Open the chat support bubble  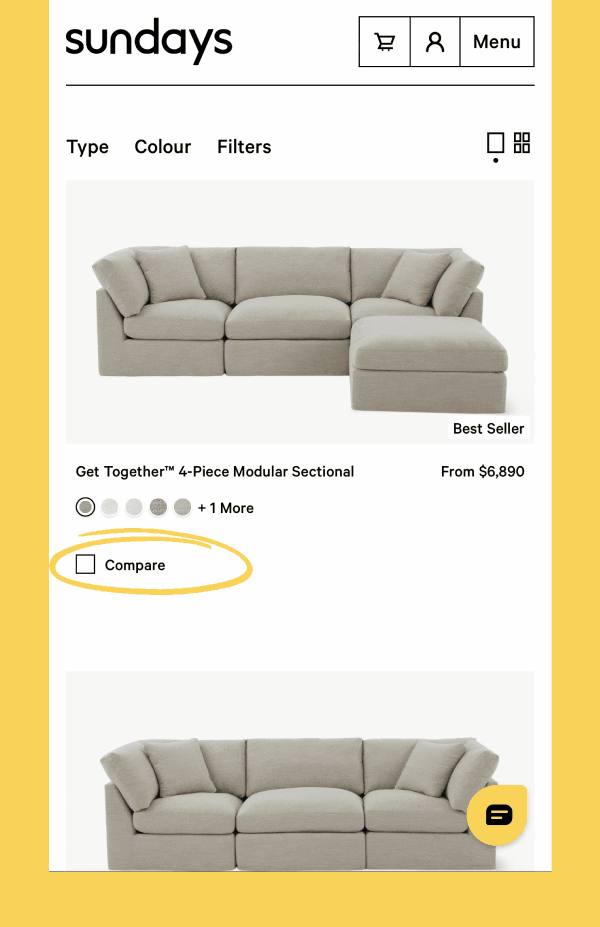498,815
